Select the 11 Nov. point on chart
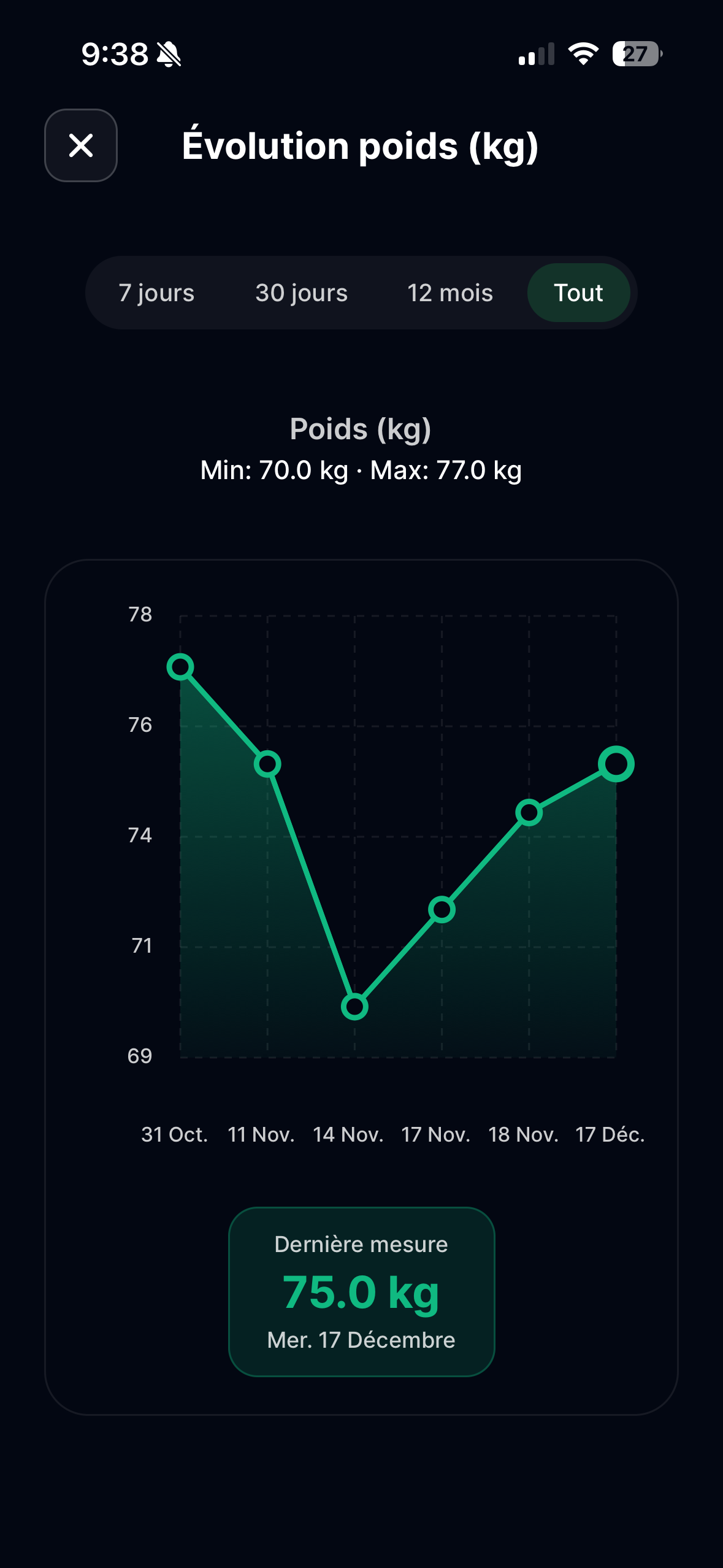Screen dimensions: 723x1568 point(267,764)
